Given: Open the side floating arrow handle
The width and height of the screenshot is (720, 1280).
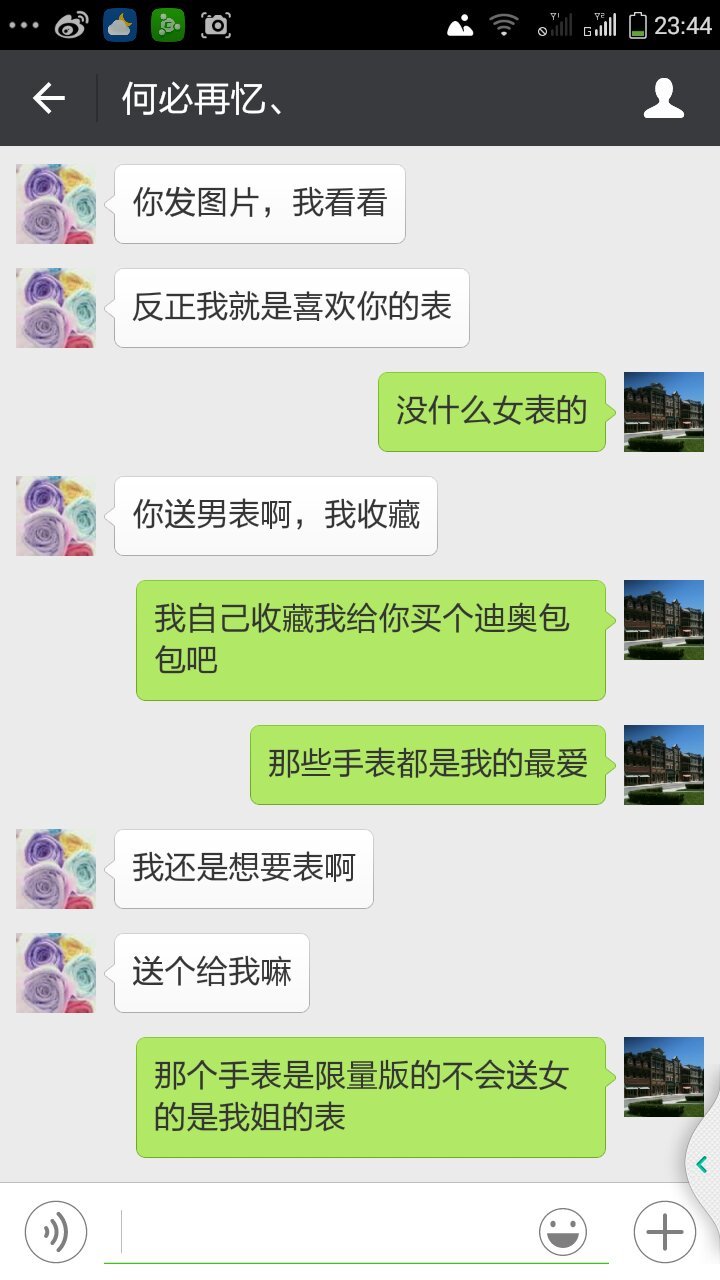Looking at the screenshot, I should tap(702, 1164).
